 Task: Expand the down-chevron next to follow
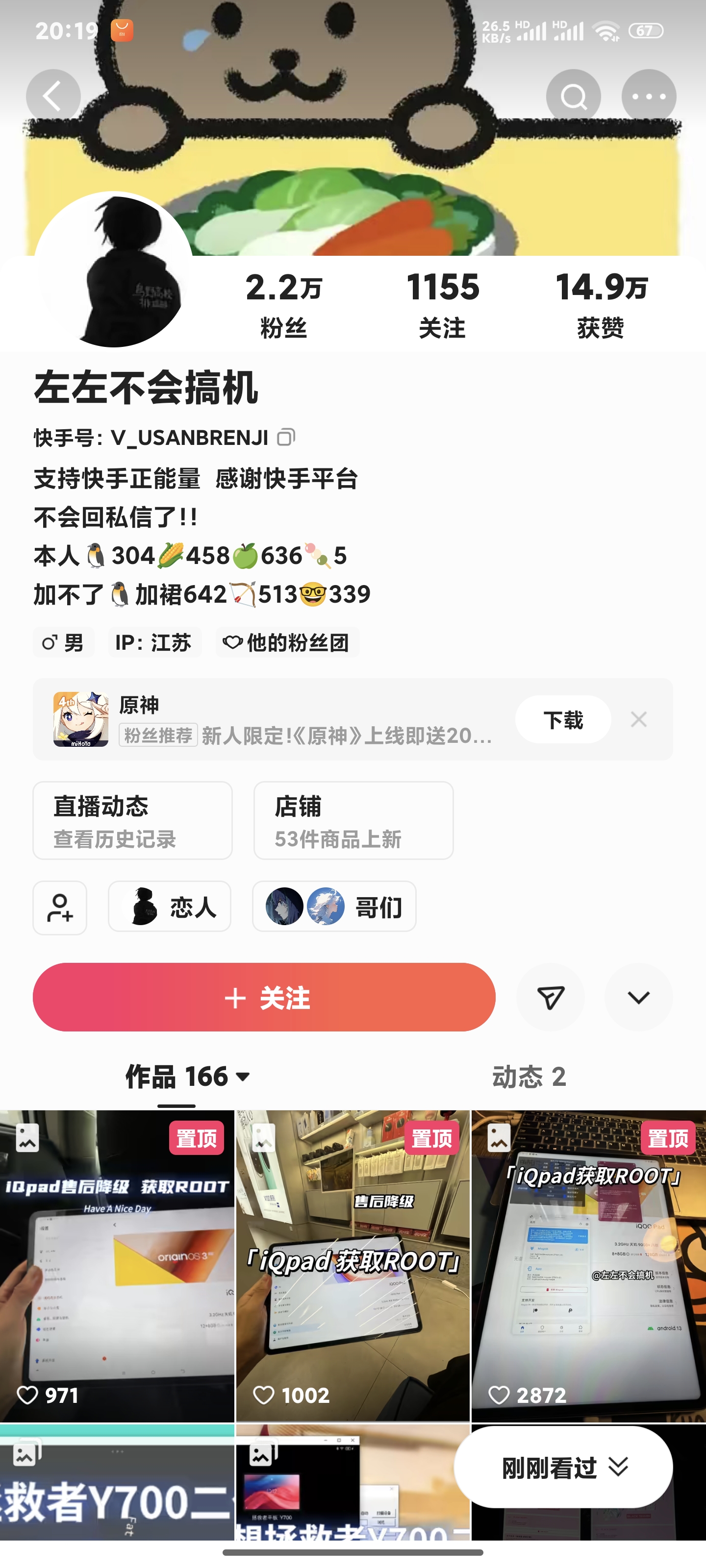click(x=638, y=997)
